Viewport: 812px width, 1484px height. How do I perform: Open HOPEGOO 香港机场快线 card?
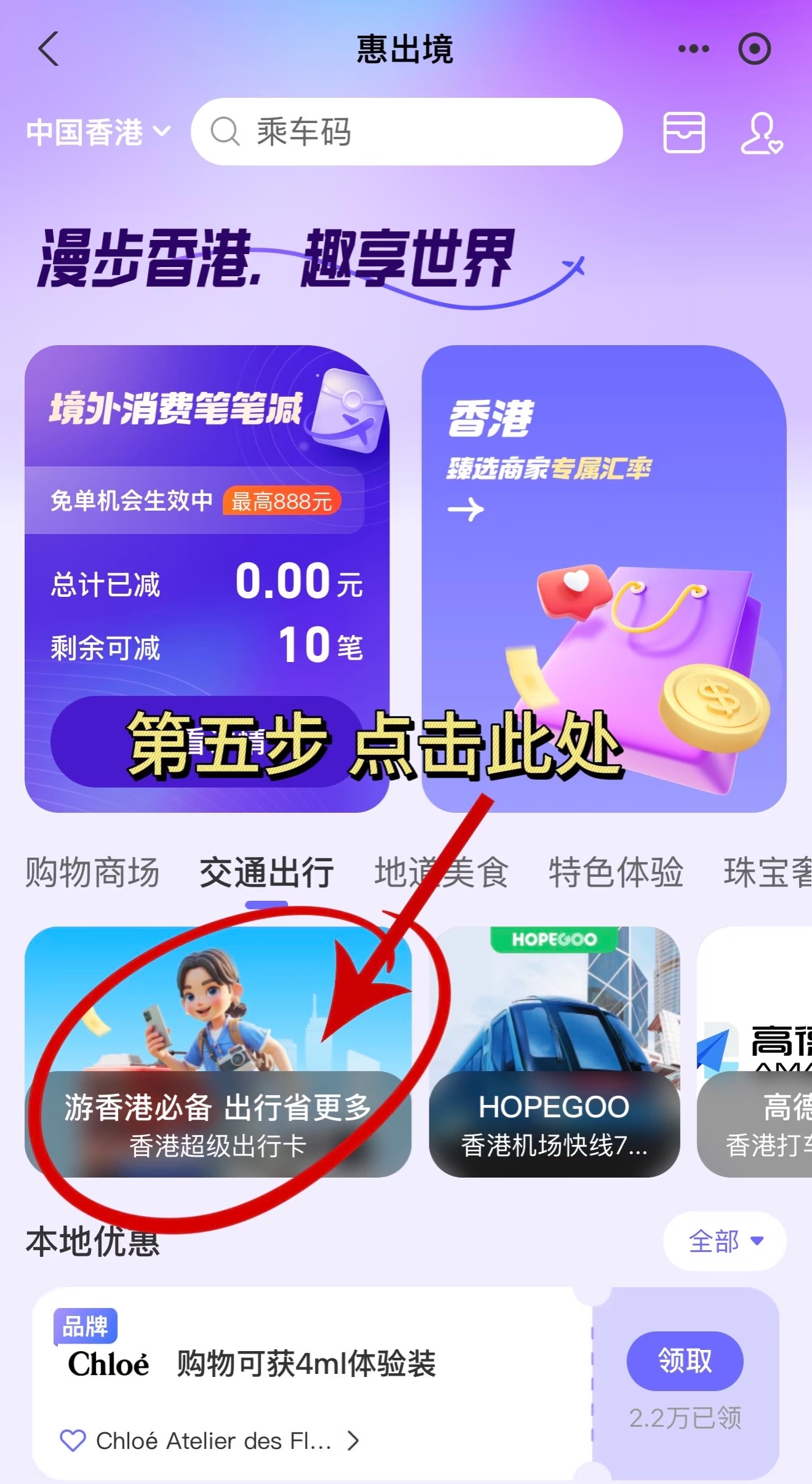point(554,1052)
